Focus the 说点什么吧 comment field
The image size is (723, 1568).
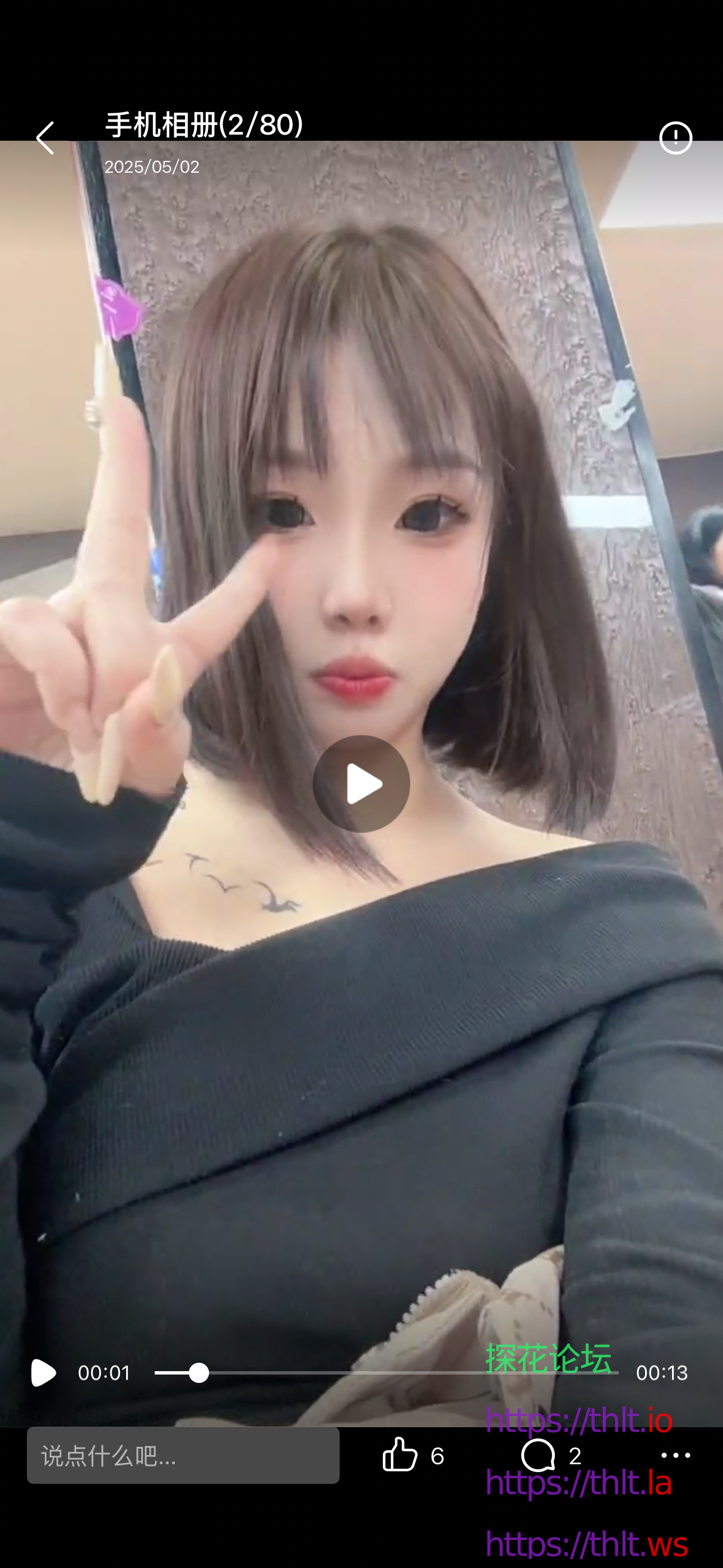point(183,1455)
